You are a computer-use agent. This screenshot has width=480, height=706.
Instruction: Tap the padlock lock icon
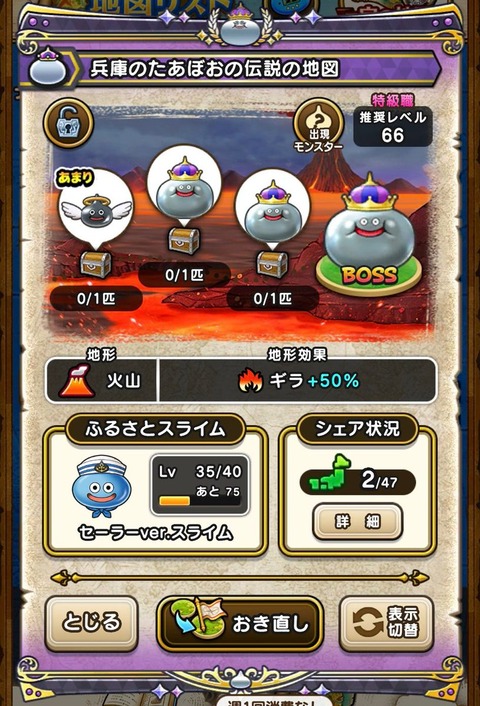click(x=68, y=123)
